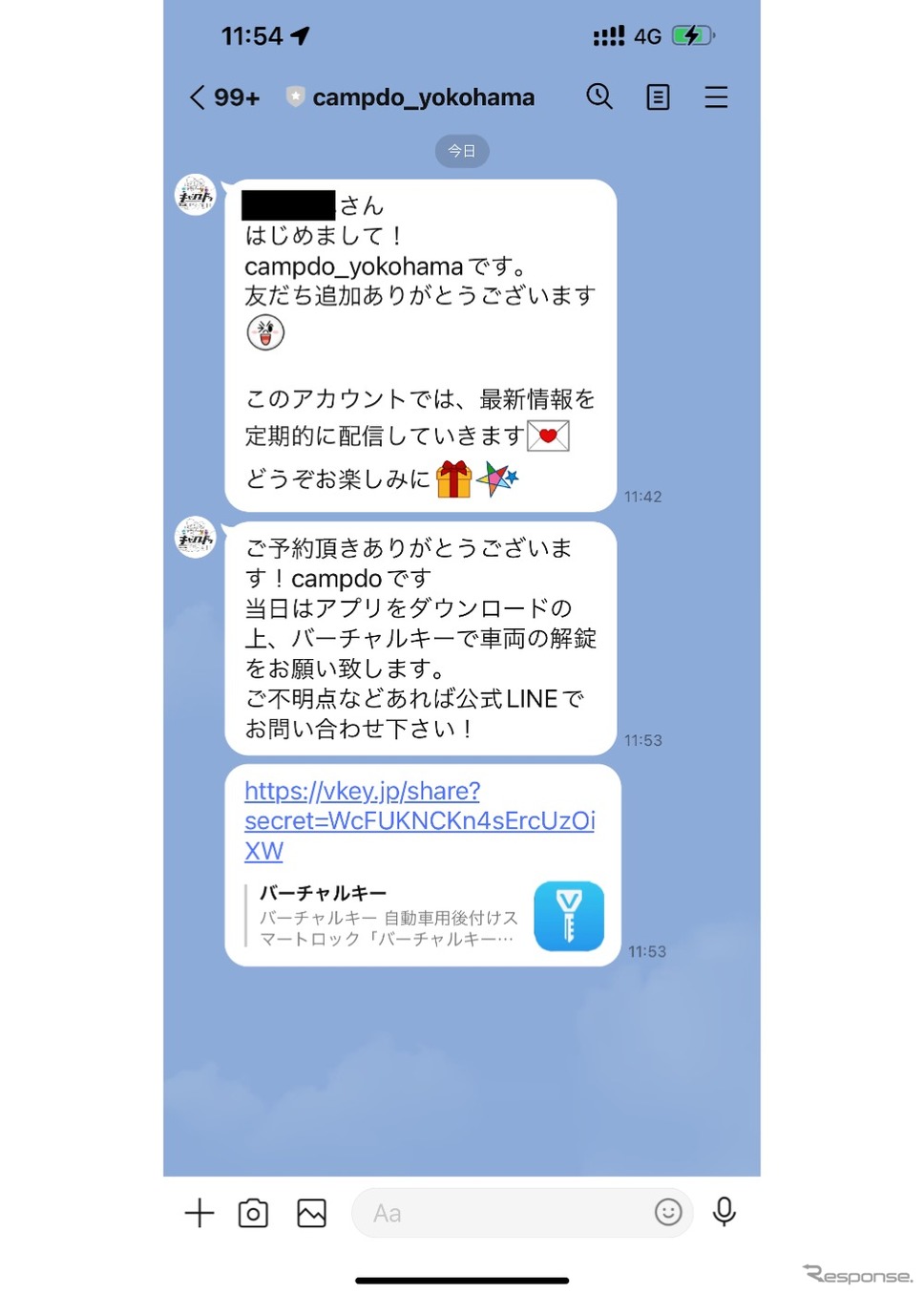924x1295 pixels.
Task: Open the plus attachment menu
Action: pos(199,1213)
